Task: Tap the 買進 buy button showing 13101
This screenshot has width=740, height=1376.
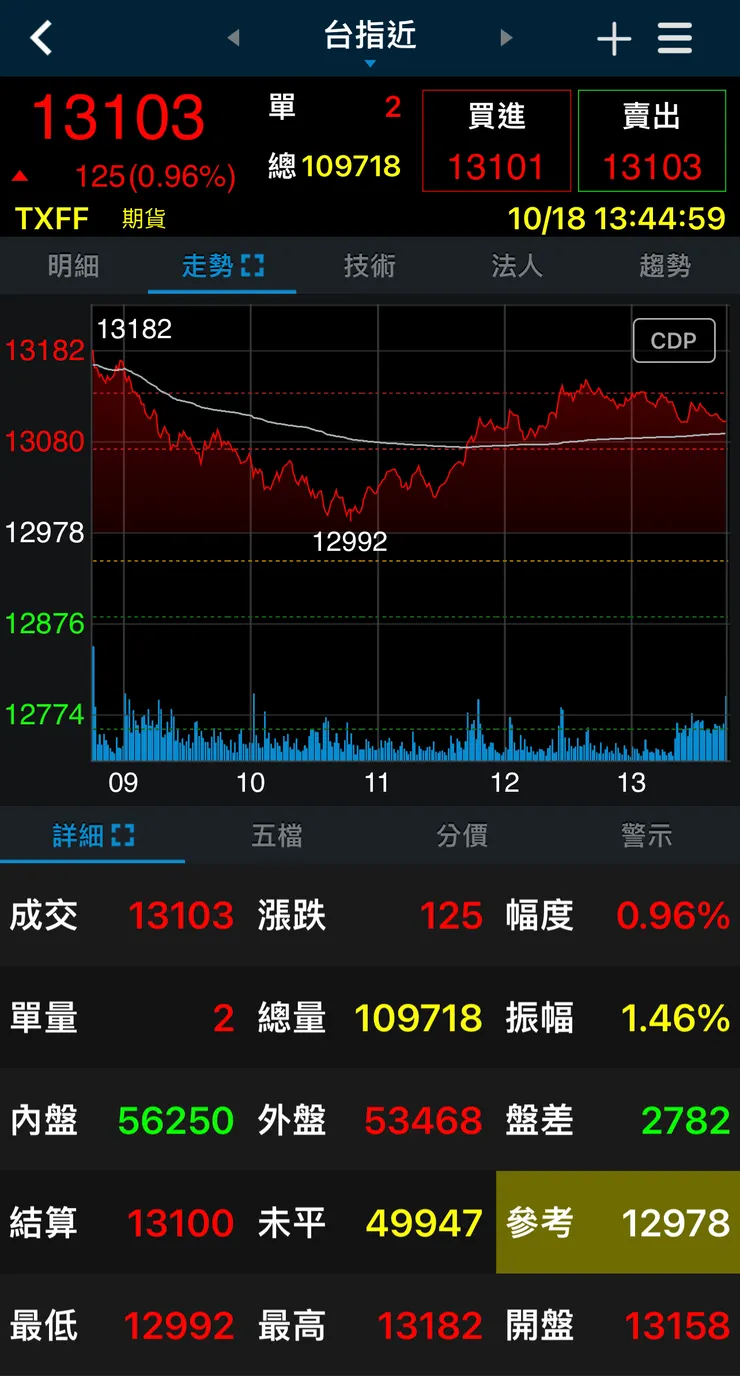Action: tap(497, 140)
